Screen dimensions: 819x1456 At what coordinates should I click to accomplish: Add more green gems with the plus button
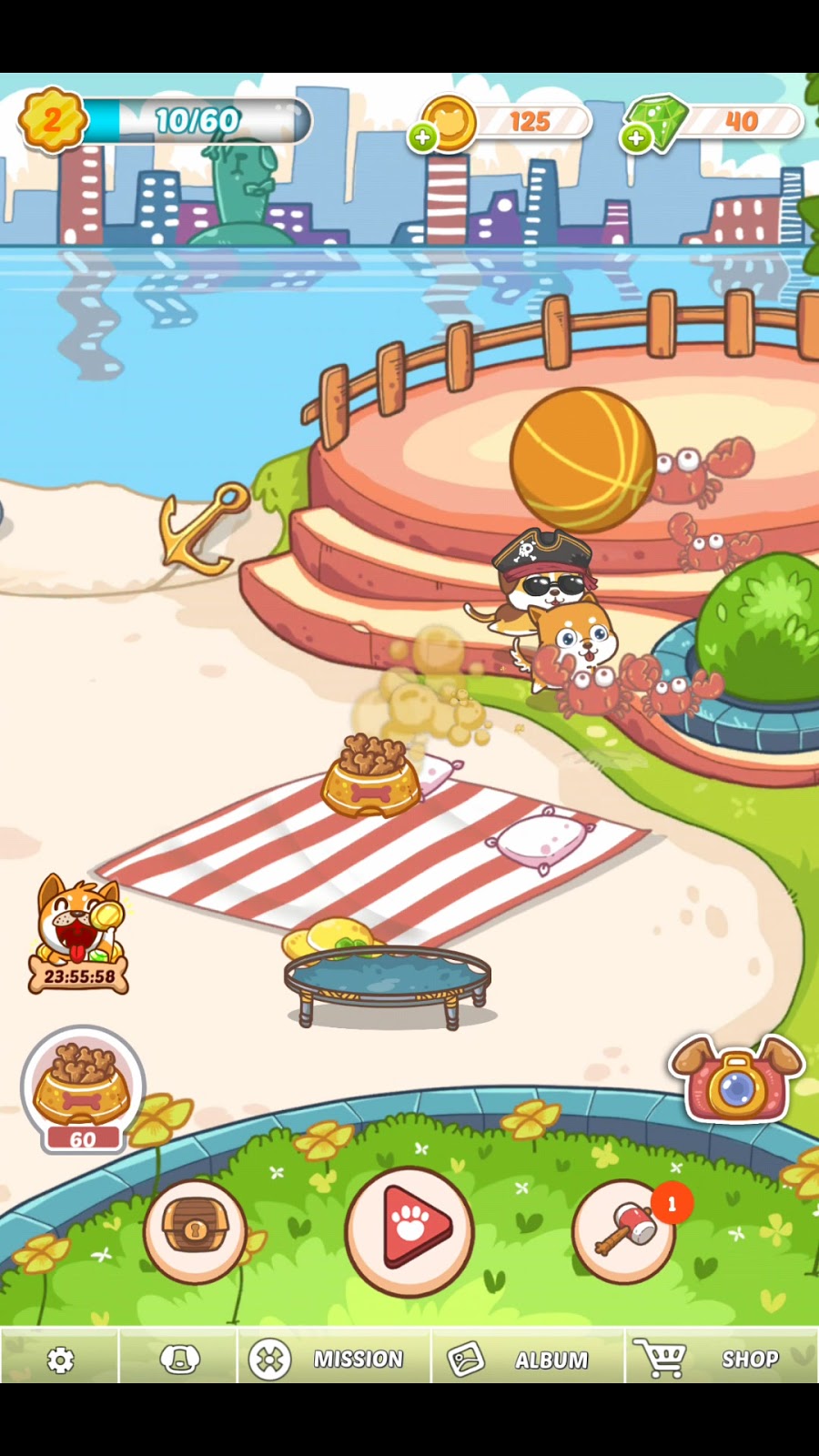[636, 138]
